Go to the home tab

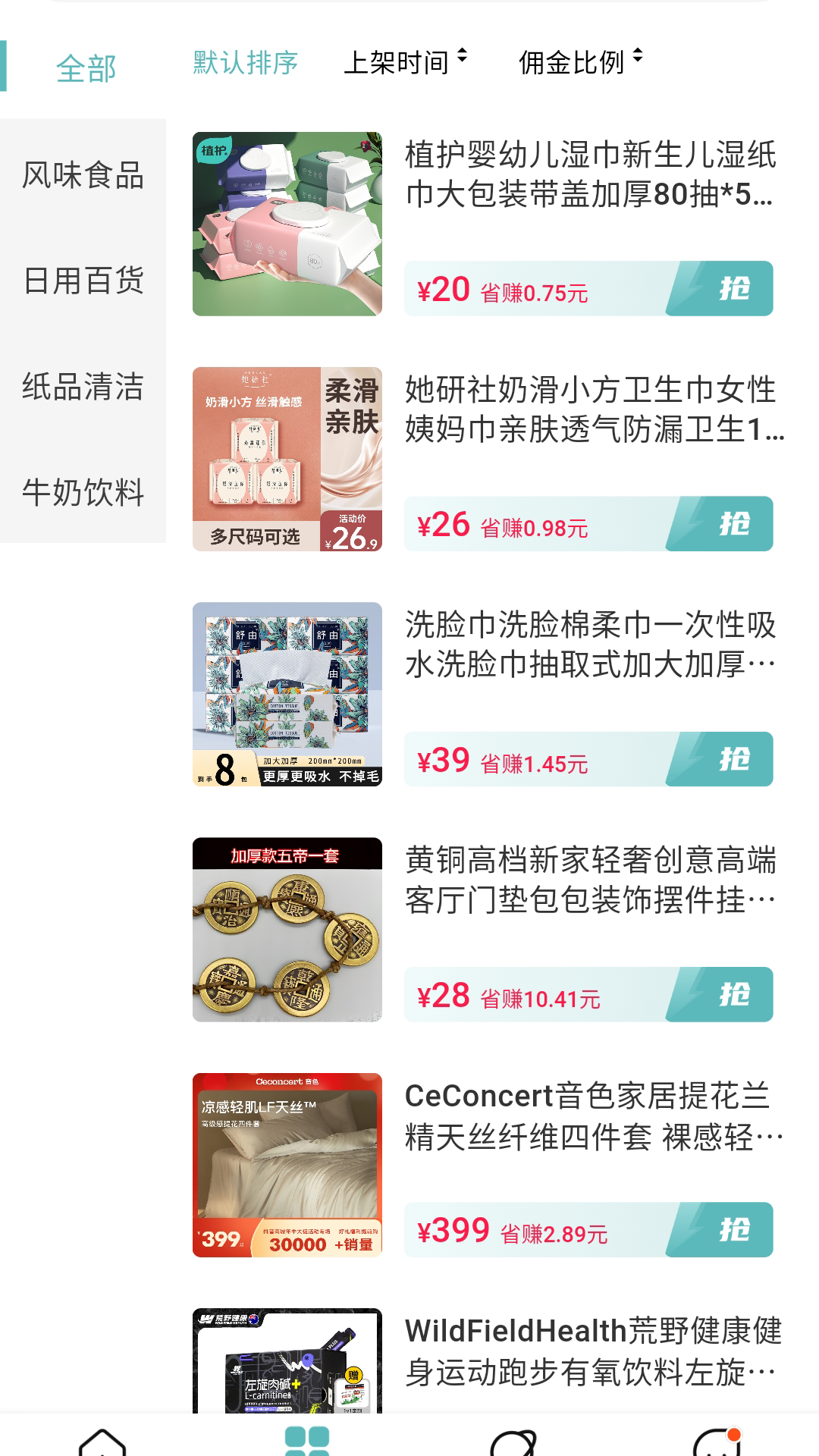click(102, 1441)
